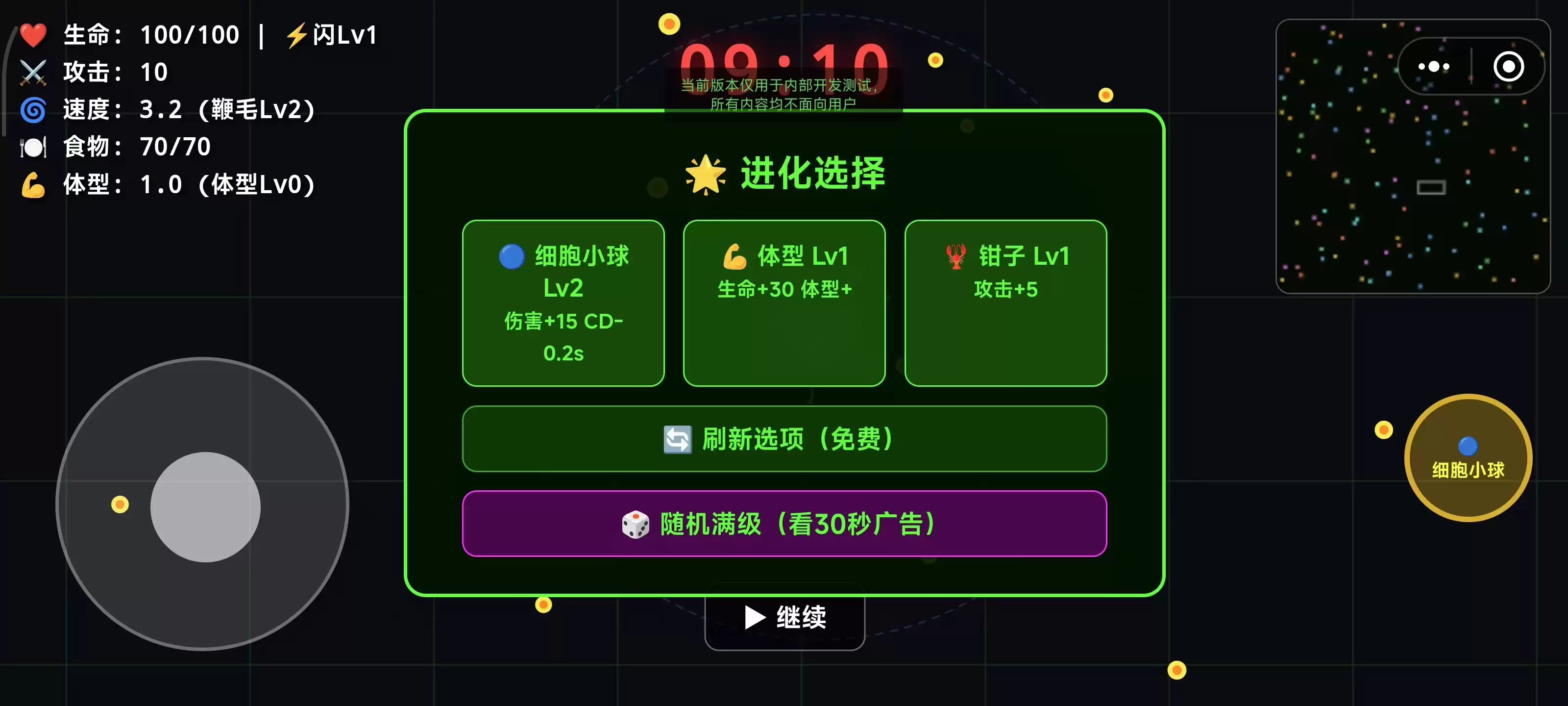Tap the 继续 continue button
The width and height of the screenshot is (1568, 706).
click(x=784, y=617)
